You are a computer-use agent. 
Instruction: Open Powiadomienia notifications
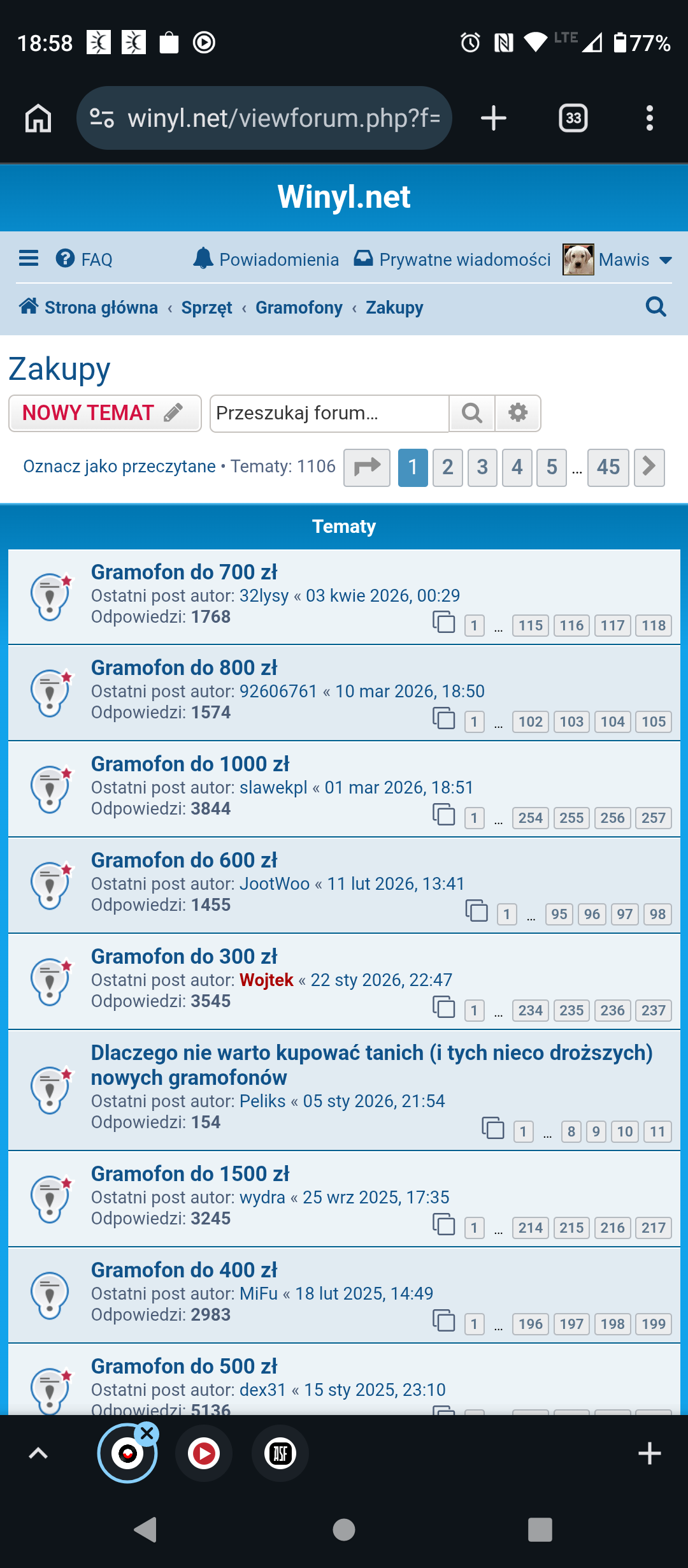click(266, 259)
